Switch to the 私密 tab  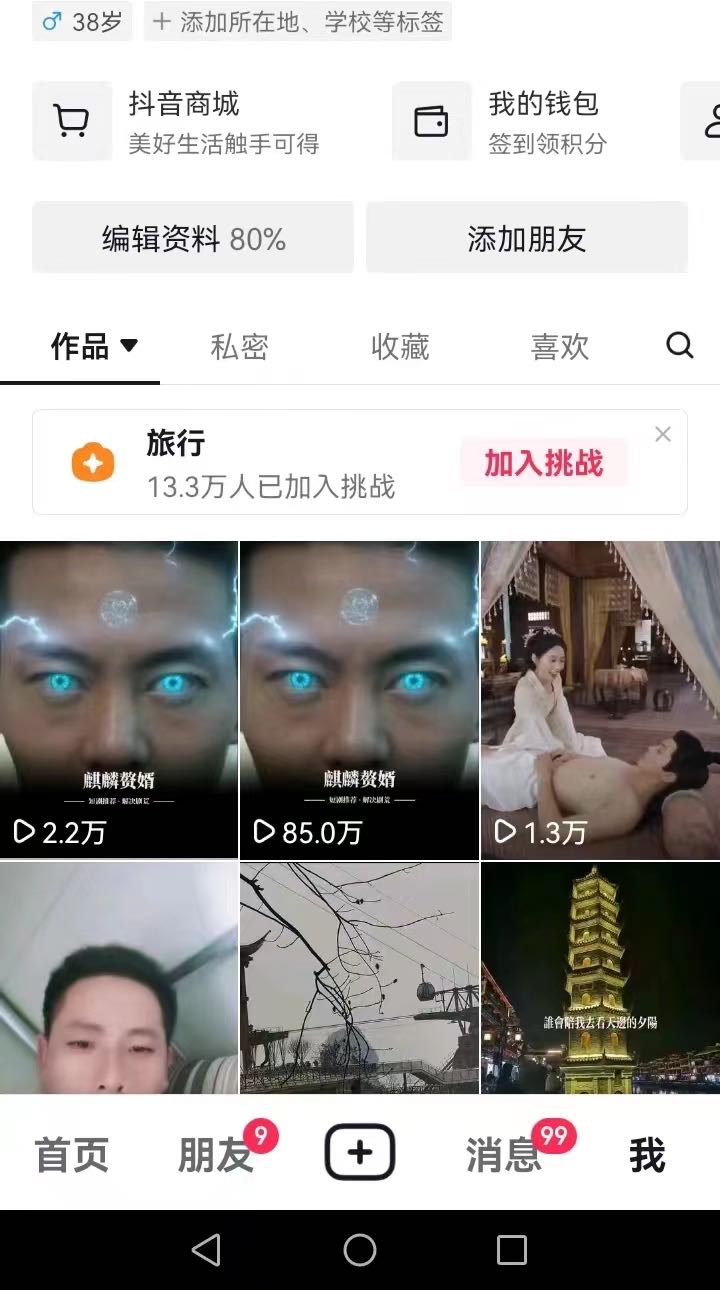pos(239,347)
